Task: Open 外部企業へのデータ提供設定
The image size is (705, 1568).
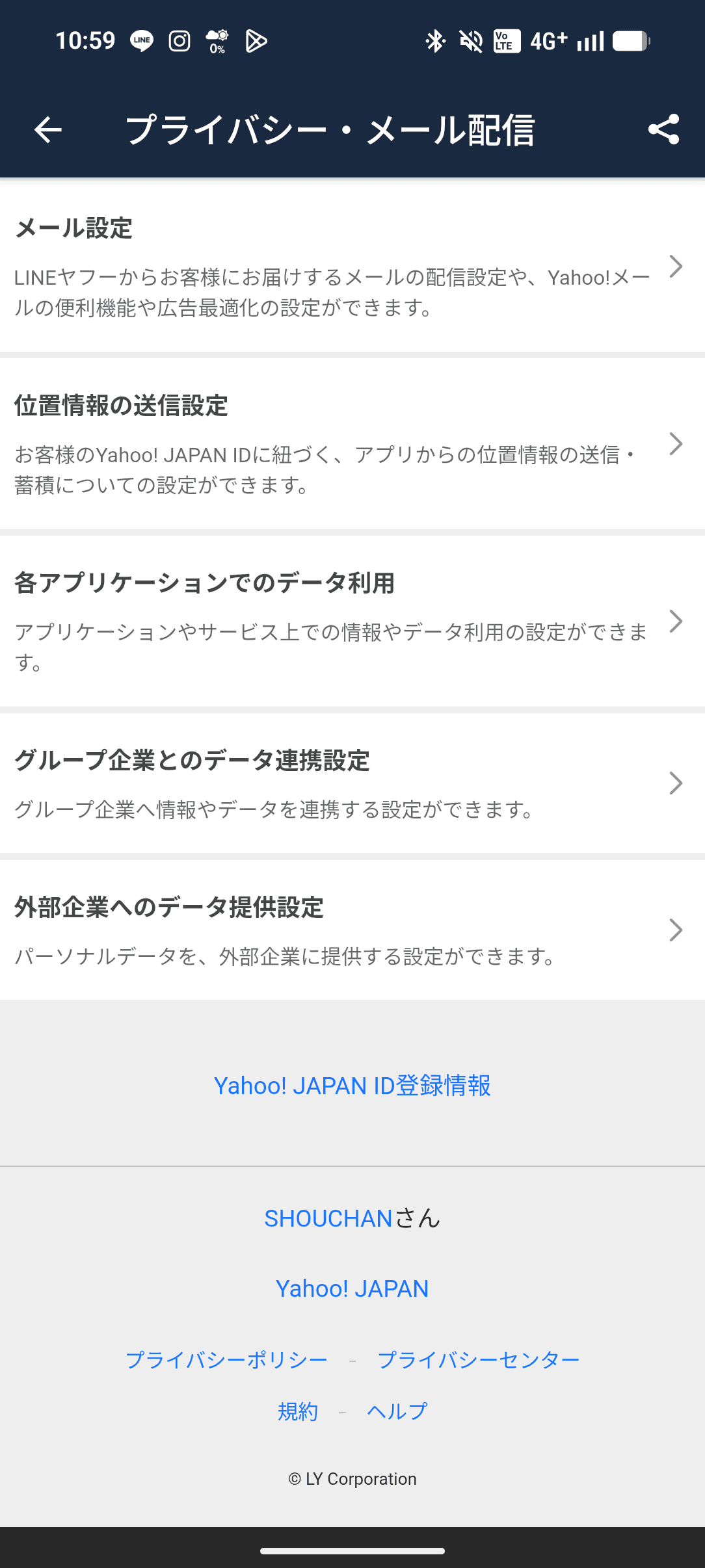Action: tap(351, 930)
